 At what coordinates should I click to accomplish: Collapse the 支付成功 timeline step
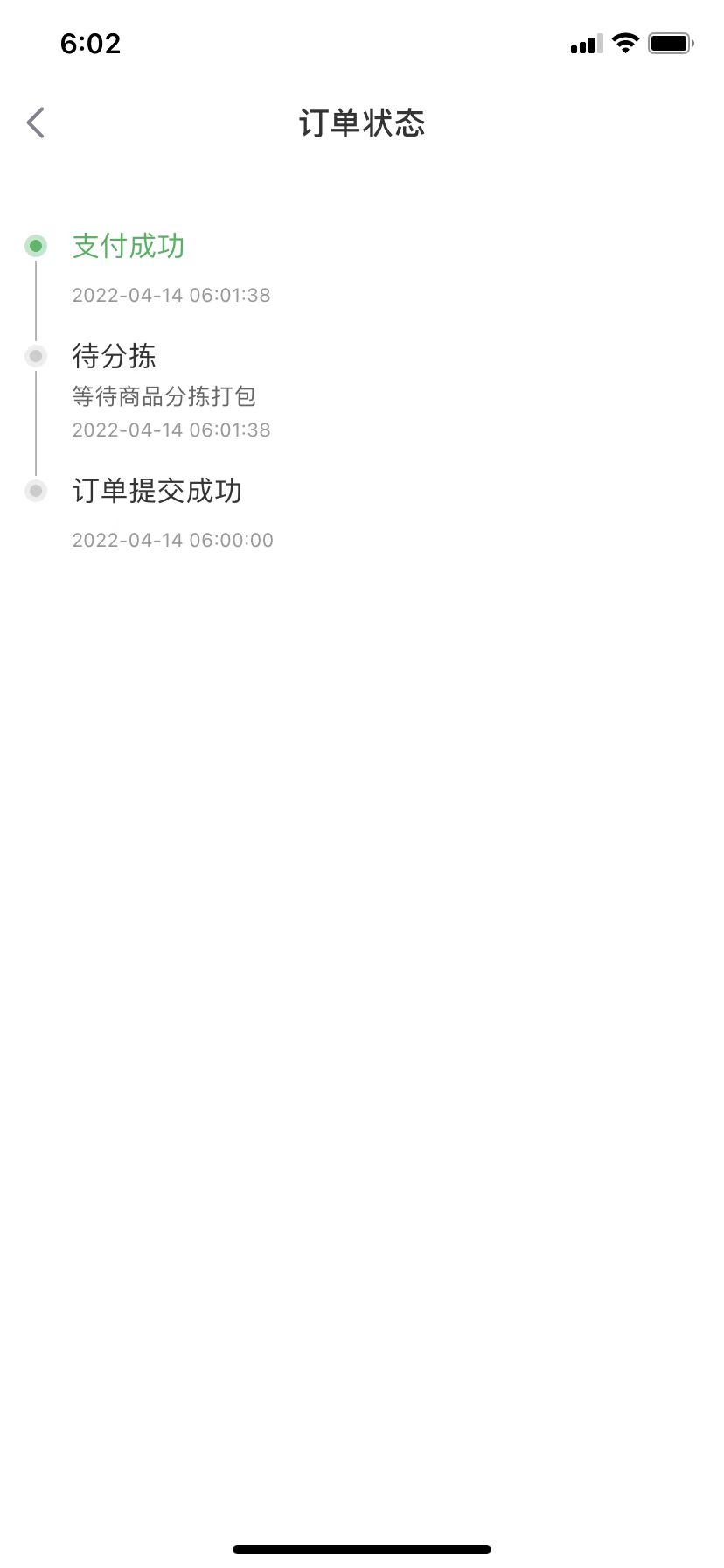[129, 247]
